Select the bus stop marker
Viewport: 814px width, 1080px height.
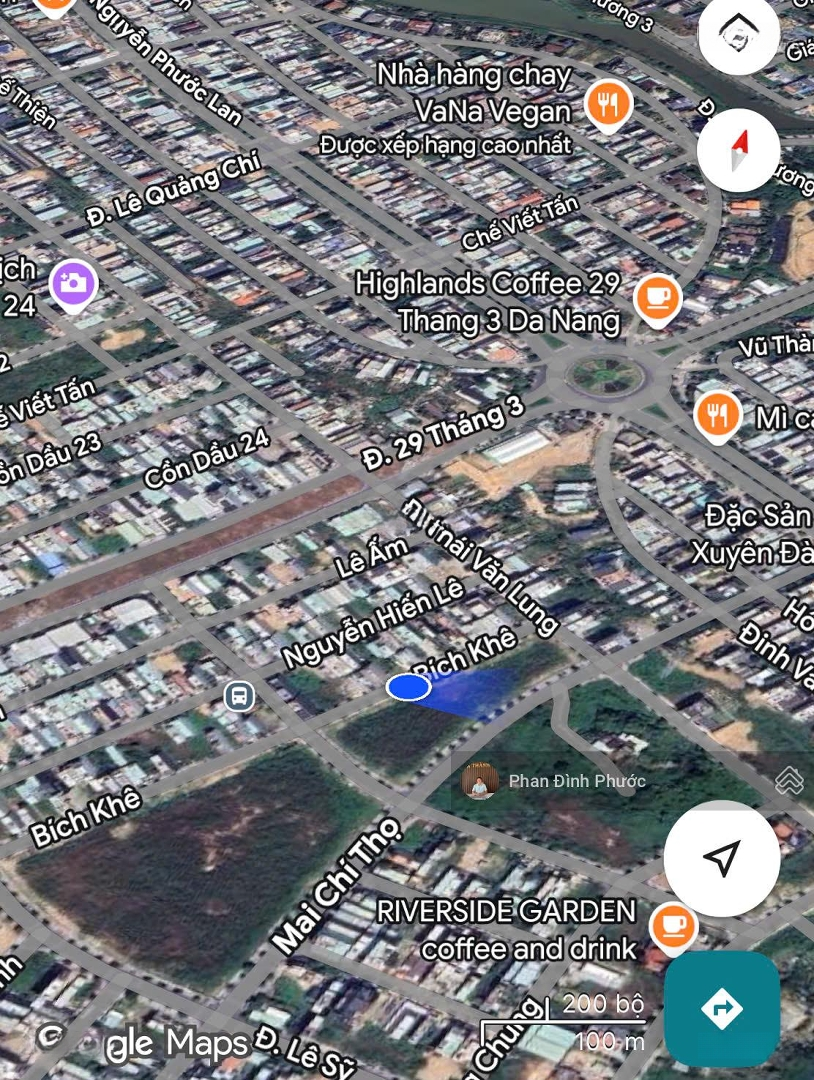[239, 695]
